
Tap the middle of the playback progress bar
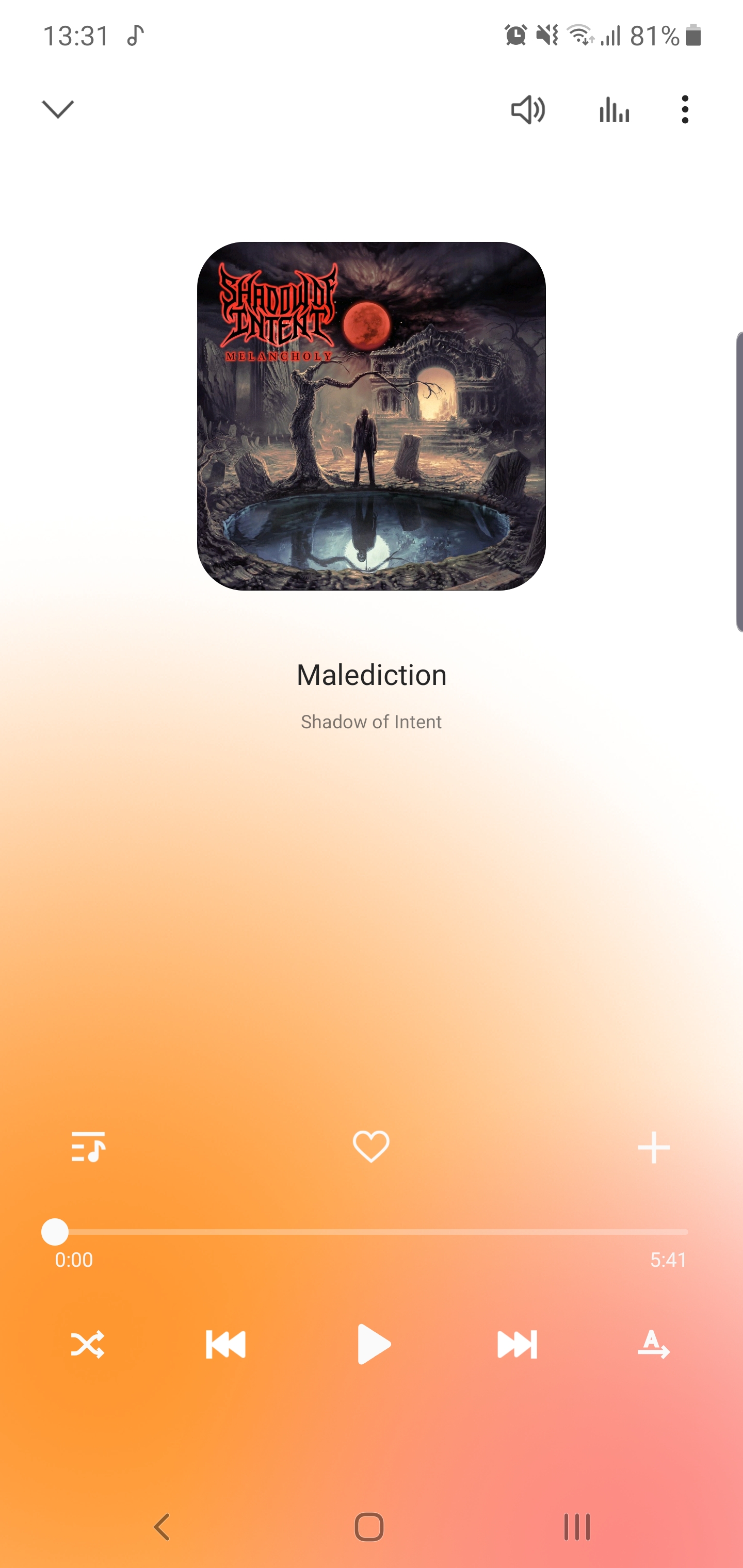point(372,1232)
